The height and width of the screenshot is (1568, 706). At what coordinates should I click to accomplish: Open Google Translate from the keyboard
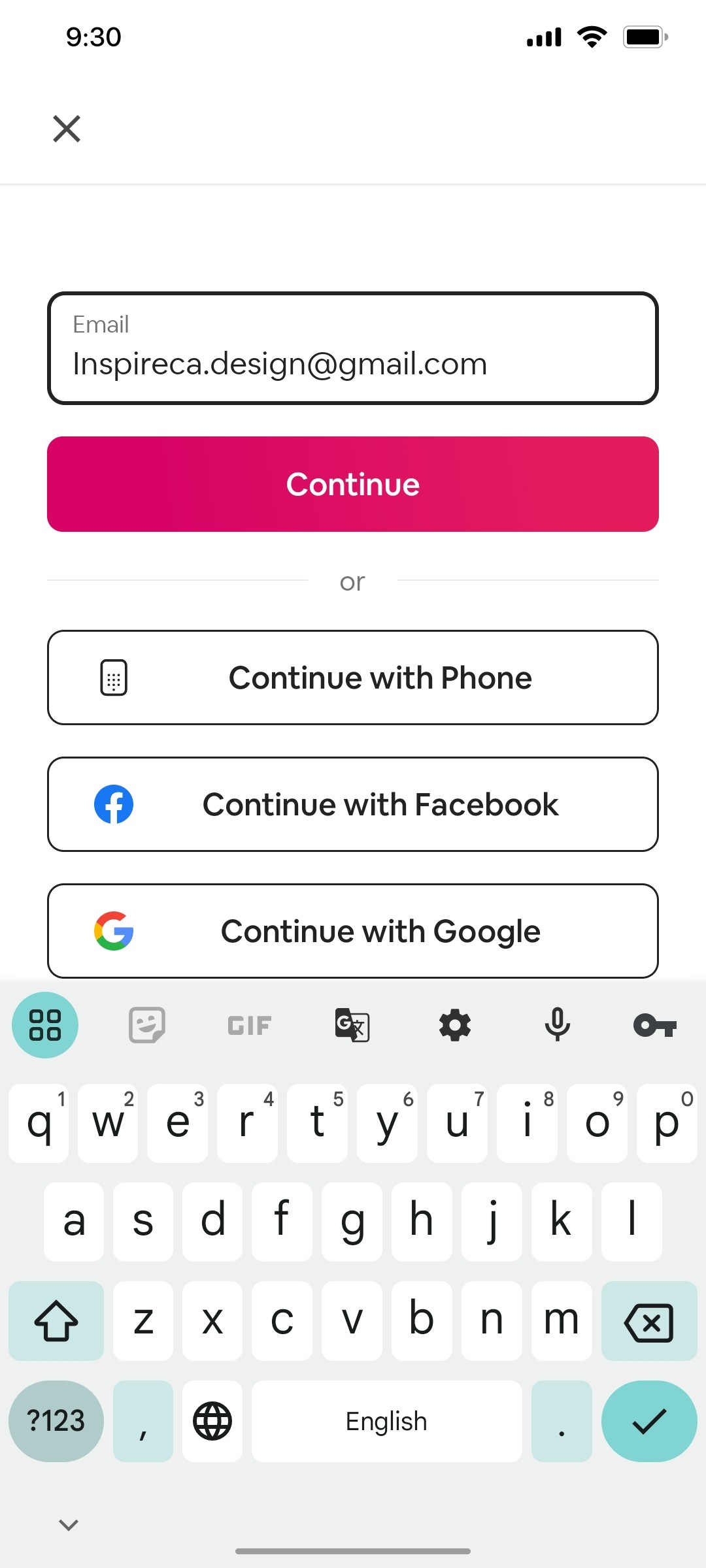[352, 1024]
